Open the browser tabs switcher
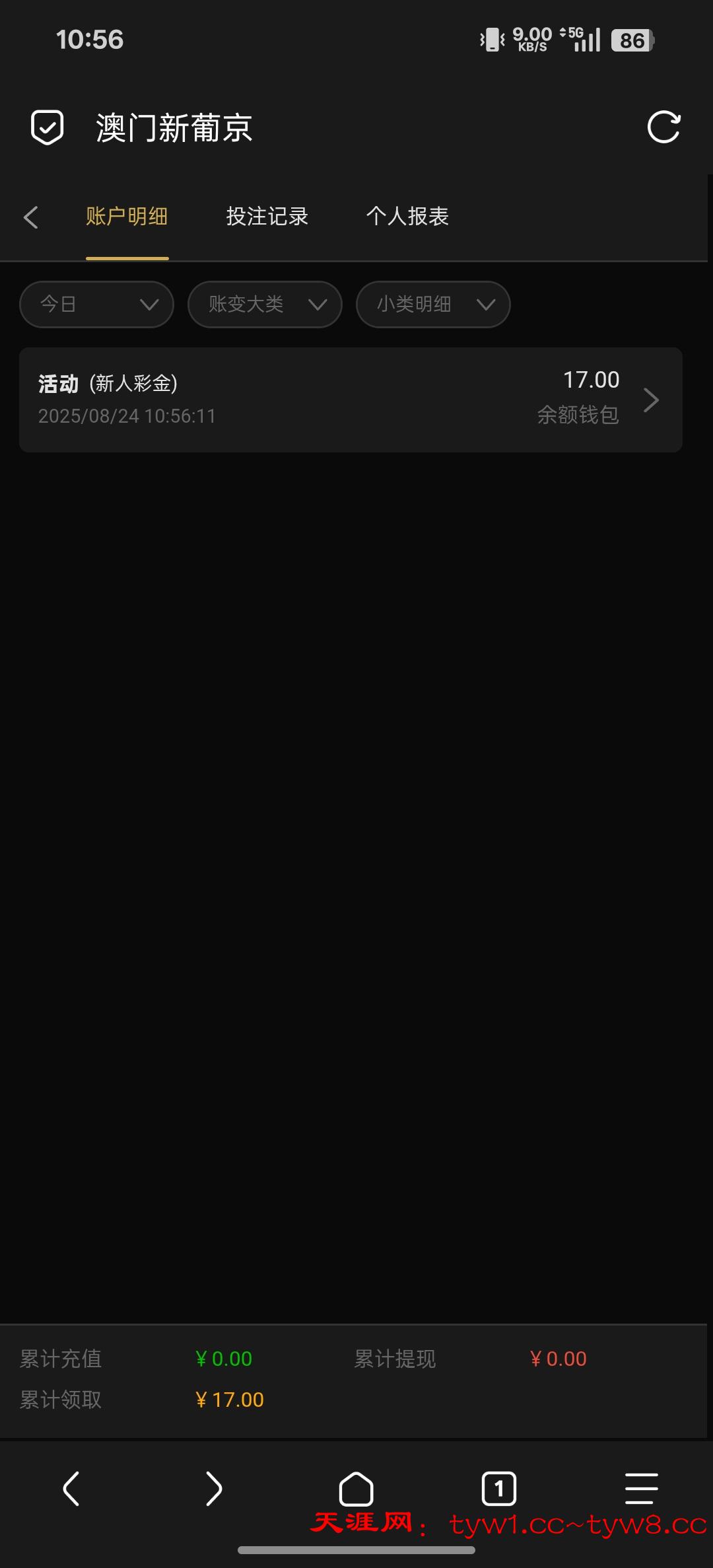713x1568 pixels. [x=499, y=1489]
